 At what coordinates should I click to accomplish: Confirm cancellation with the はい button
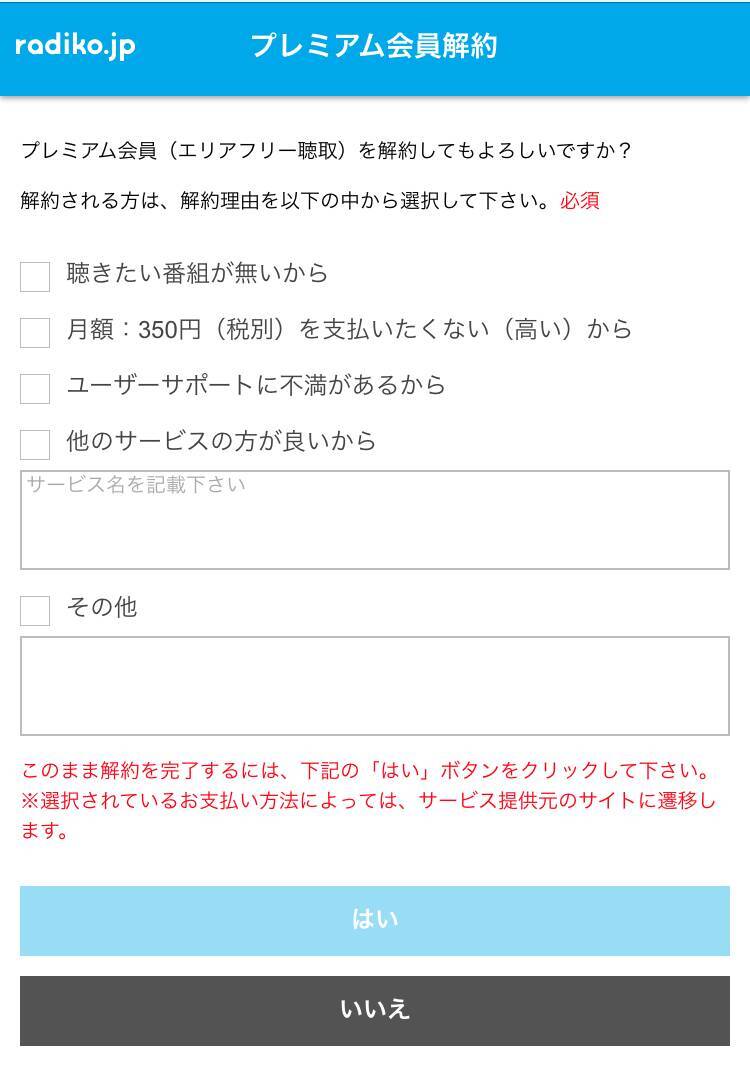375,920
